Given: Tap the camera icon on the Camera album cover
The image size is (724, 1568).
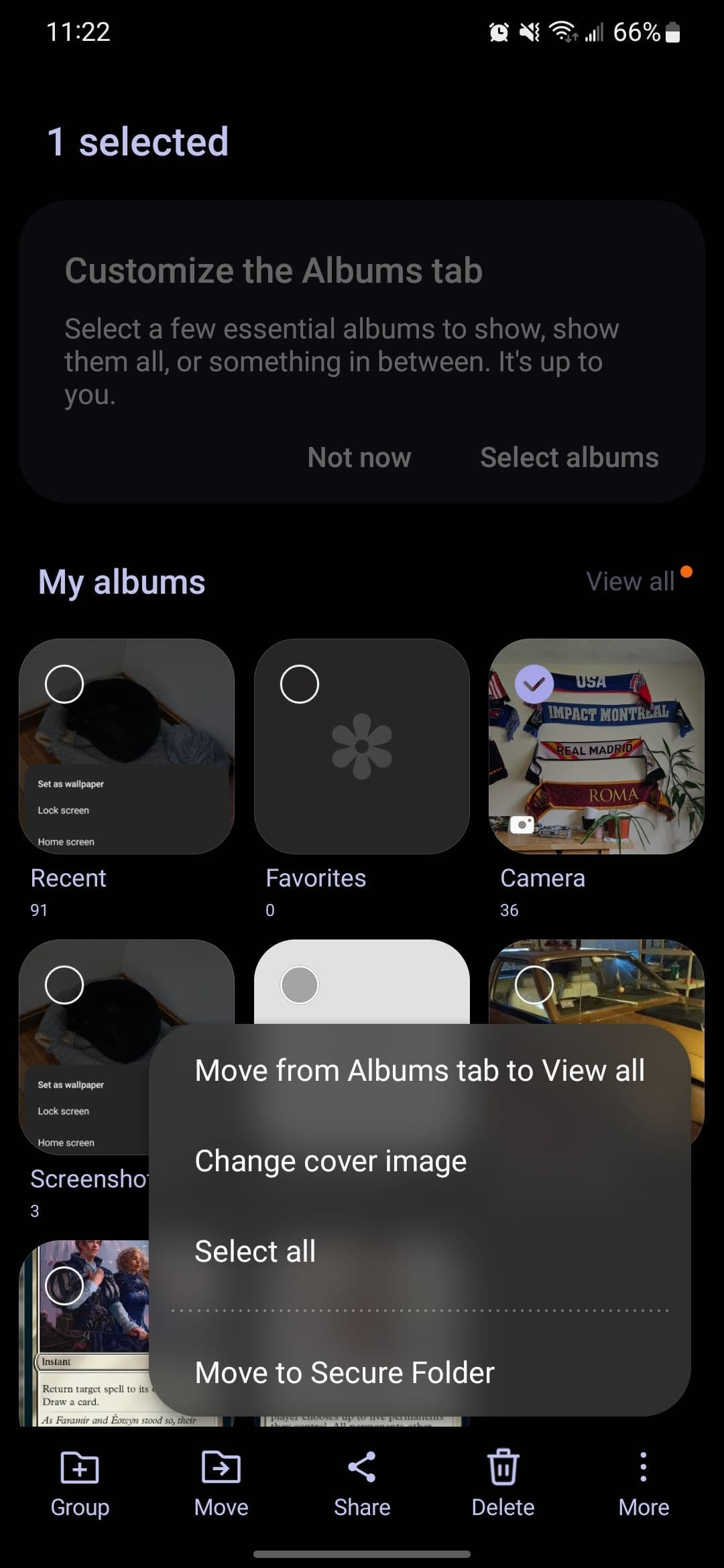Looking at the screenshot, I should (522, 825).
